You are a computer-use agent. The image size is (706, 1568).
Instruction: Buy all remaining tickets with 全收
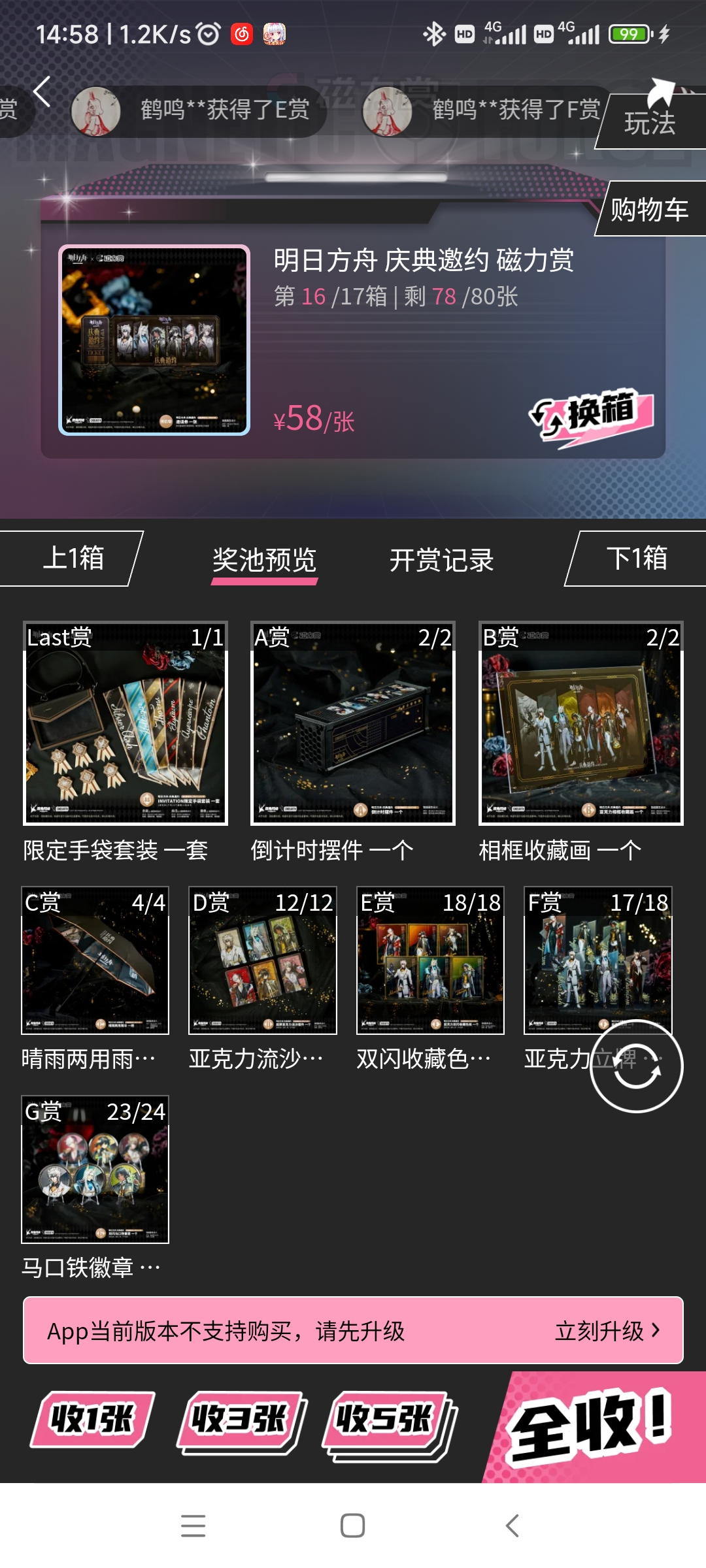(x=592, y=1428)
